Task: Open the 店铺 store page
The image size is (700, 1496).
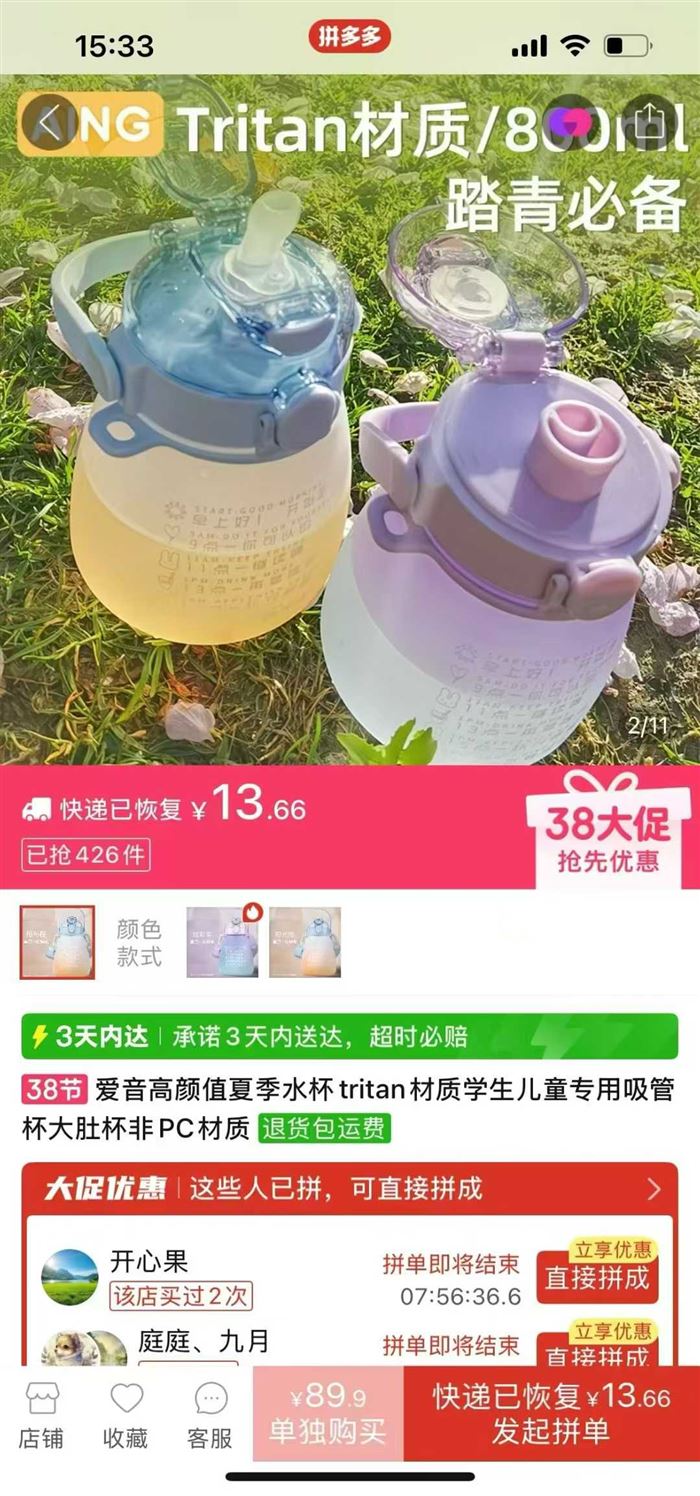Action: [x=42, y=1418]
